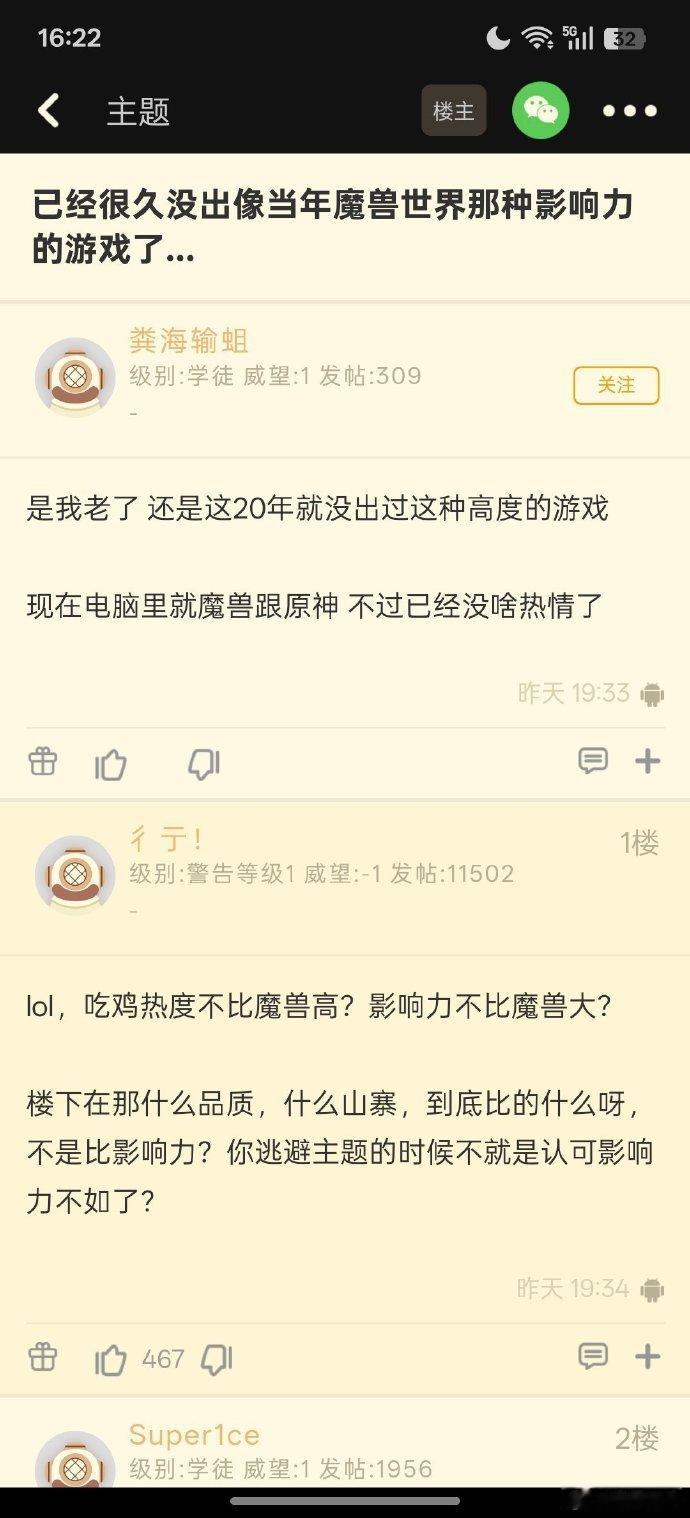Open plus options on the original post
Screen dimensions: 690x1518
coord(648,762)
